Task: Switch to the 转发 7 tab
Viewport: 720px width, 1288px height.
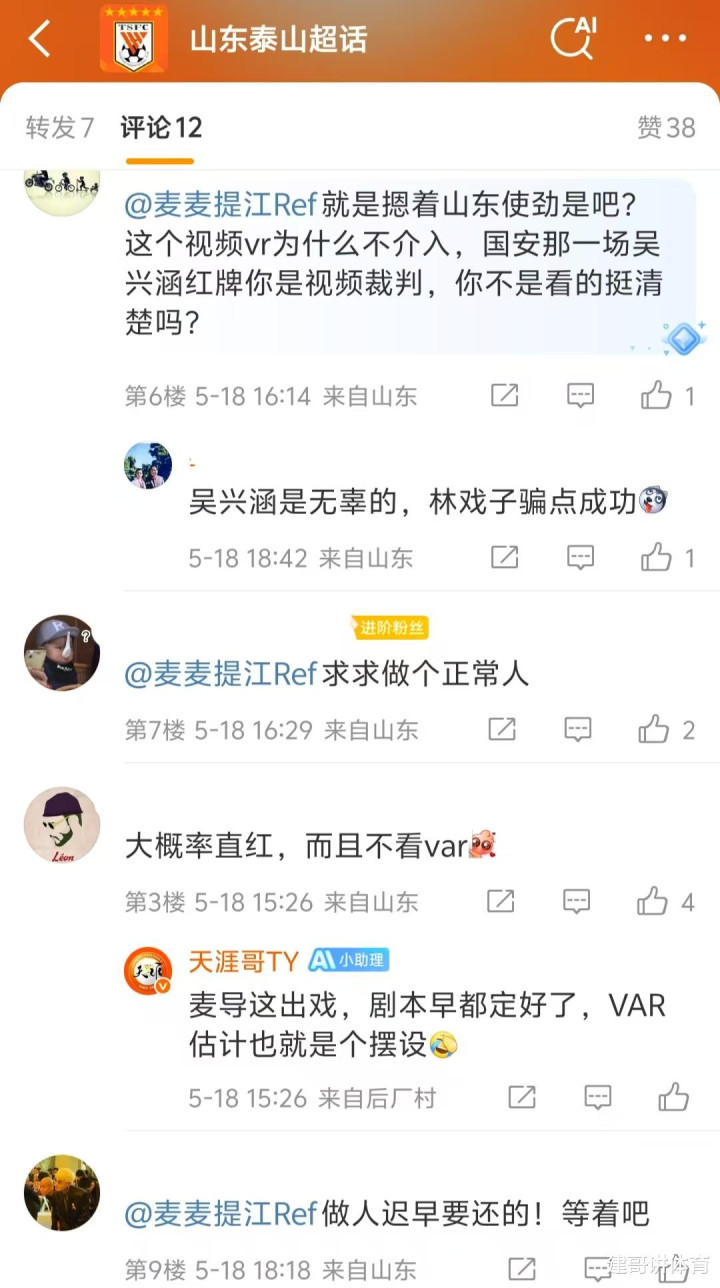Action: pos(60,127)
